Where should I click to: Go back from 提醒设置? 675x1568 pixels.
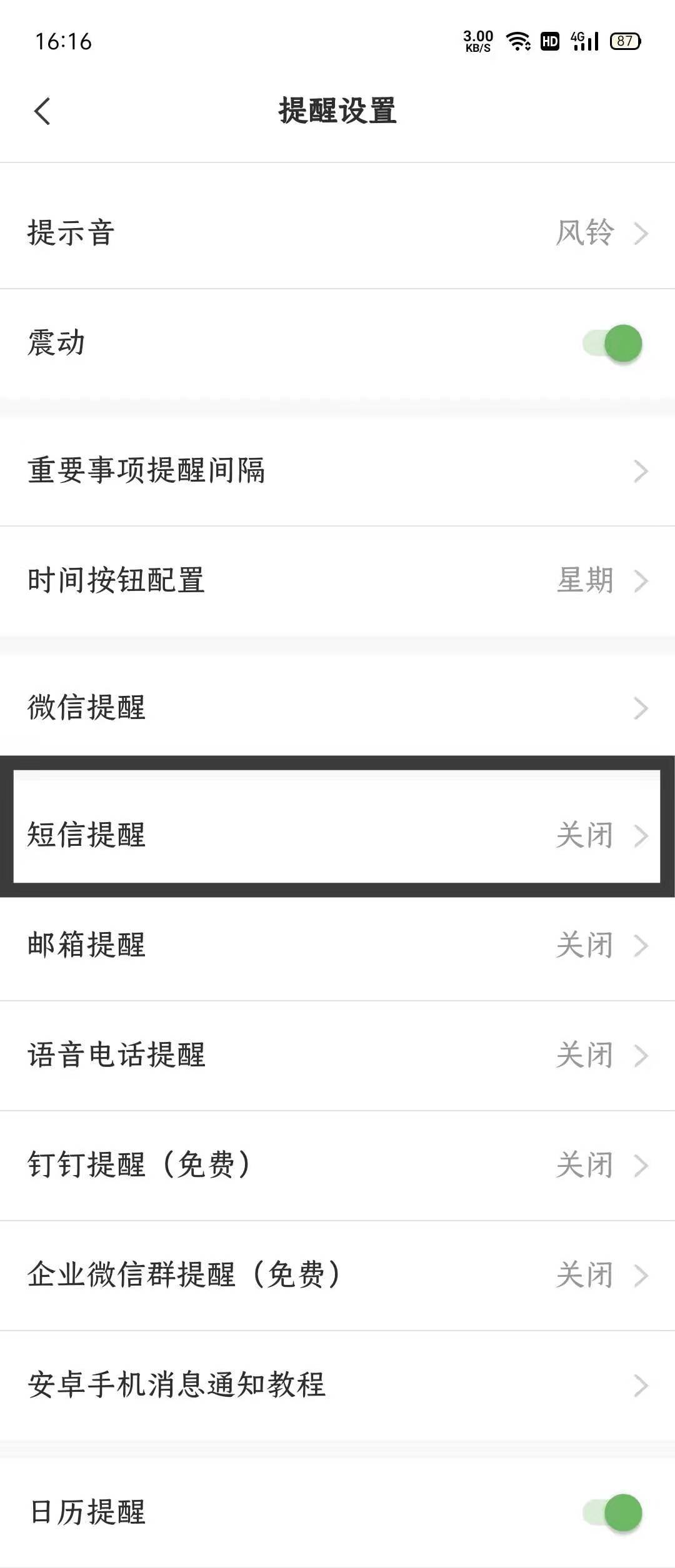pos(42,112)
